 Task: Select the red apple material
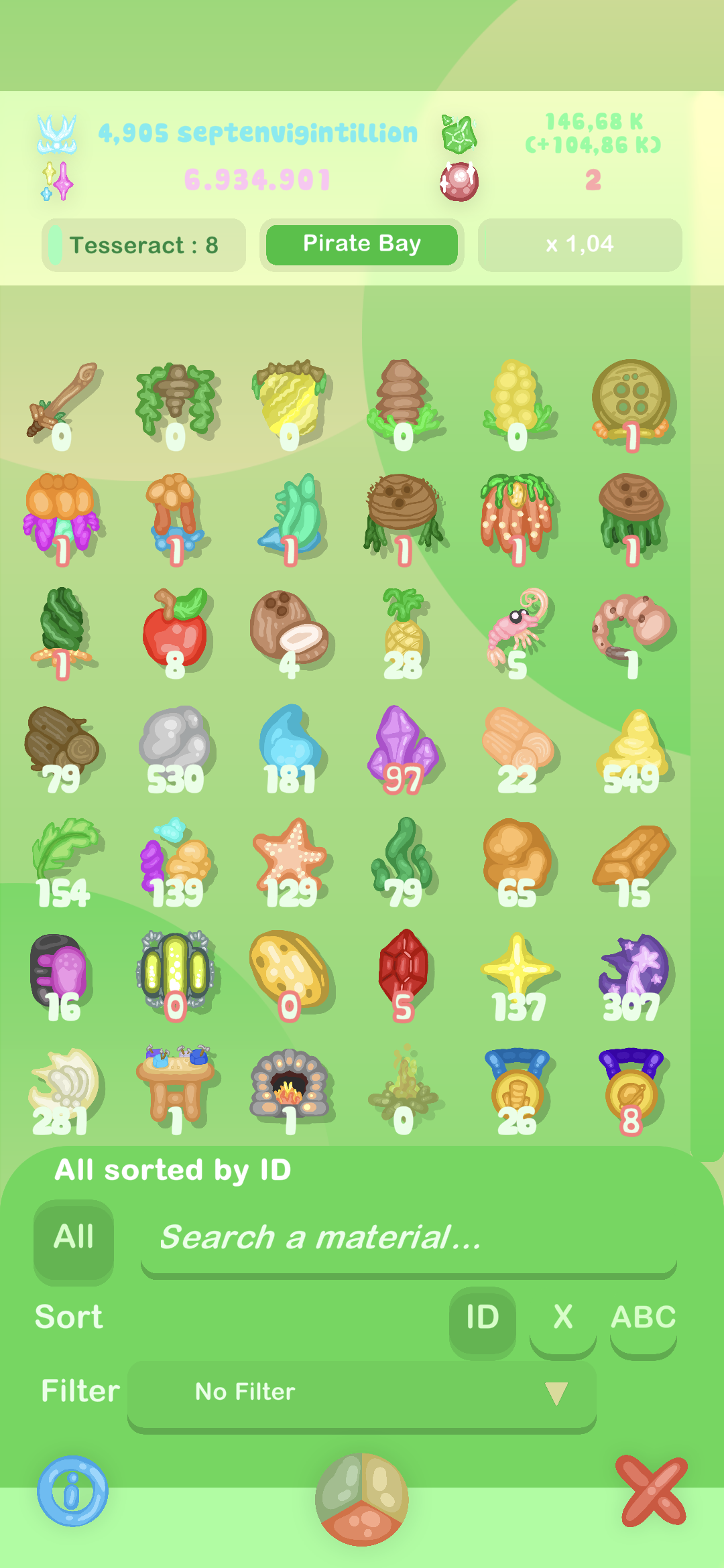(176, 630)
